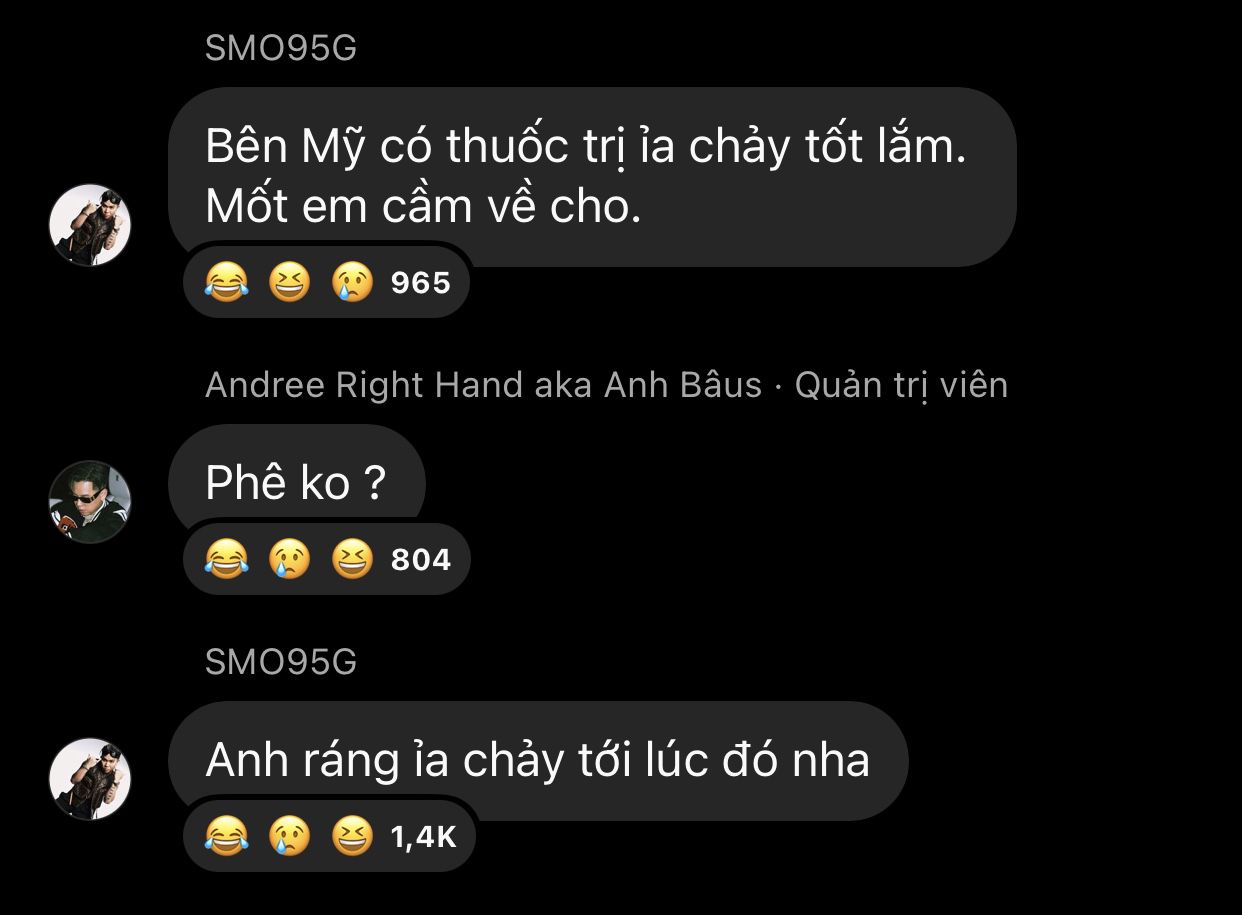Tap SMO95G's avatar beside 'Bên Mỹ' message

click(x=90, y=224)
